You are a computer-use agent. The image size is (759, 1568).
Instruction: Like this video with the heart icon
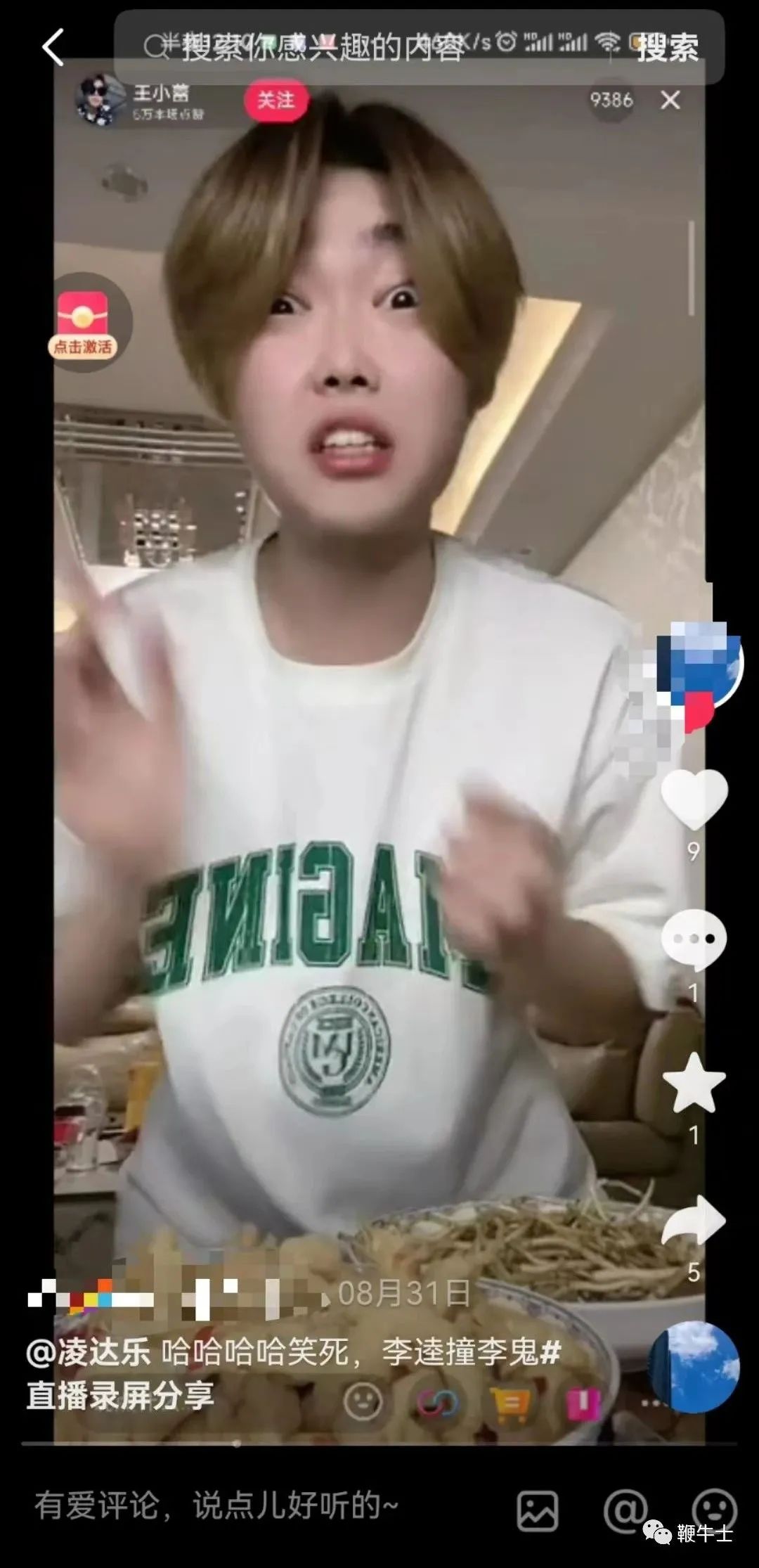694,799
